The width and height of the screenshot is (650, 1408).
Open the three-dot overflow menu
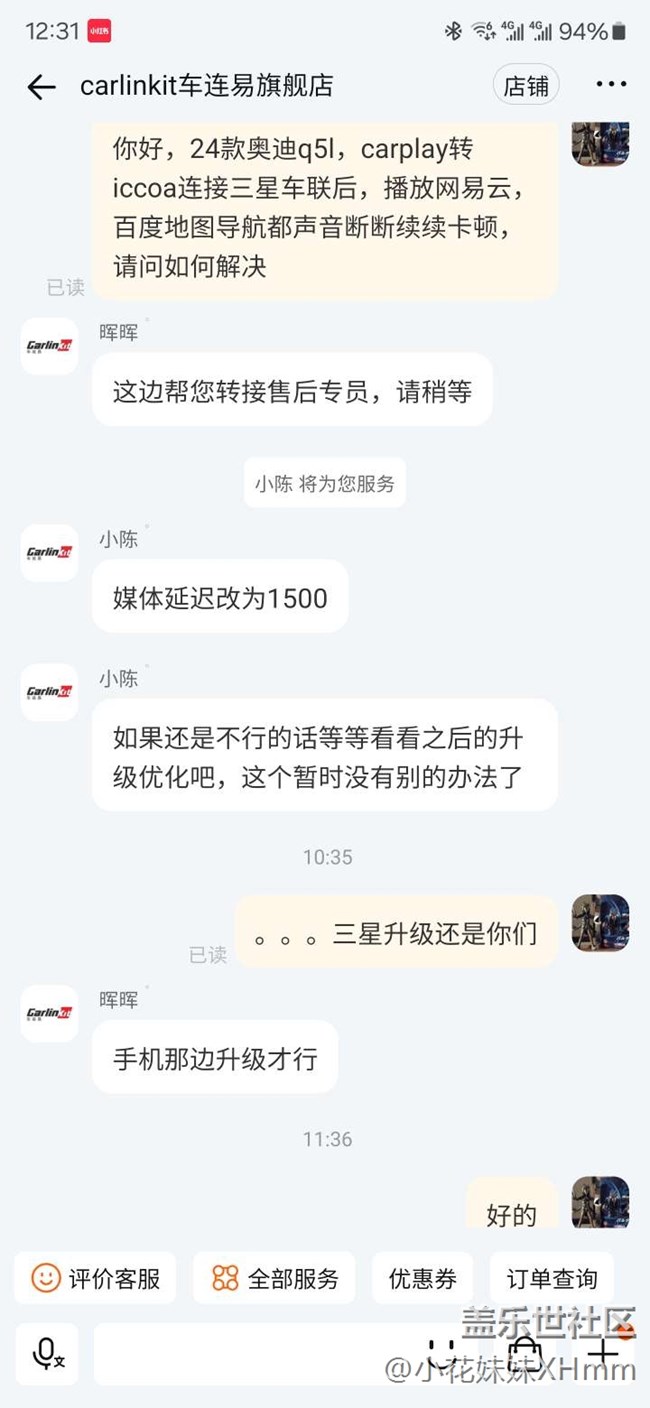611,85
